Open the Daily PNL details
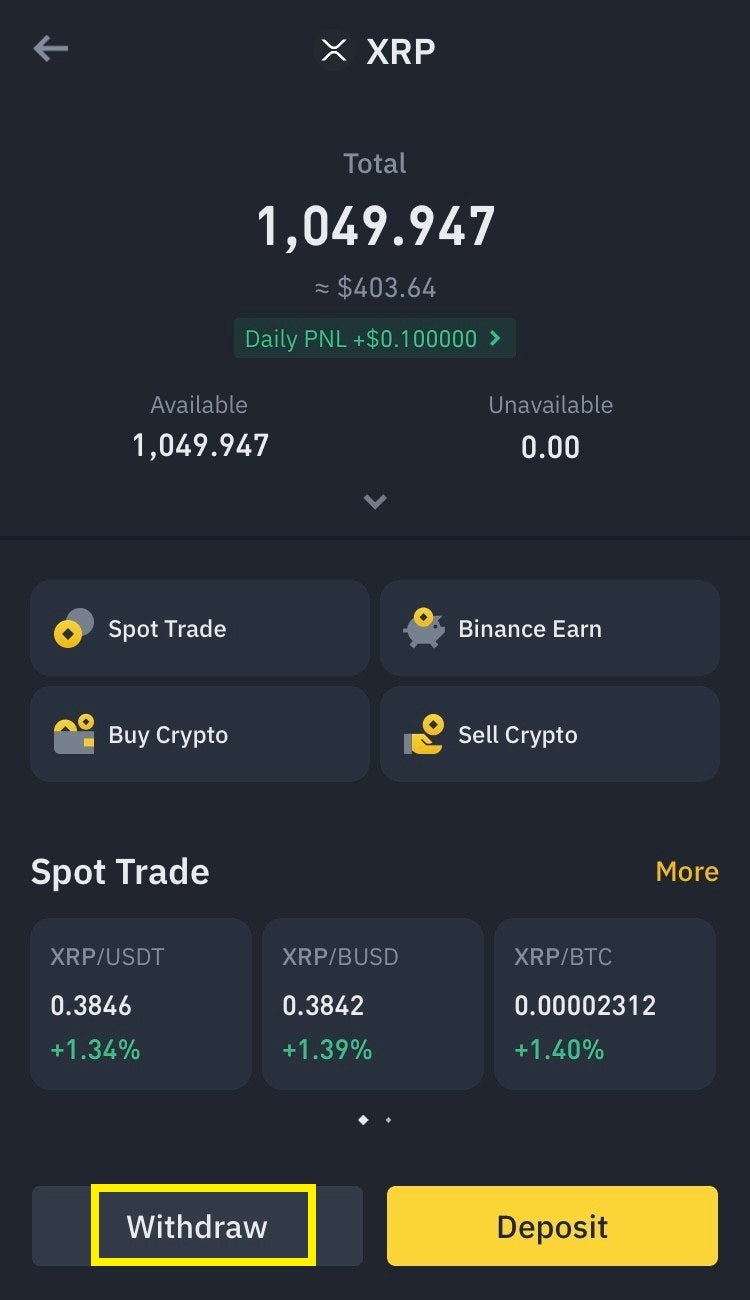Image resolution: width=750 pixels, height=1300 pixels. tap(375, 339)
